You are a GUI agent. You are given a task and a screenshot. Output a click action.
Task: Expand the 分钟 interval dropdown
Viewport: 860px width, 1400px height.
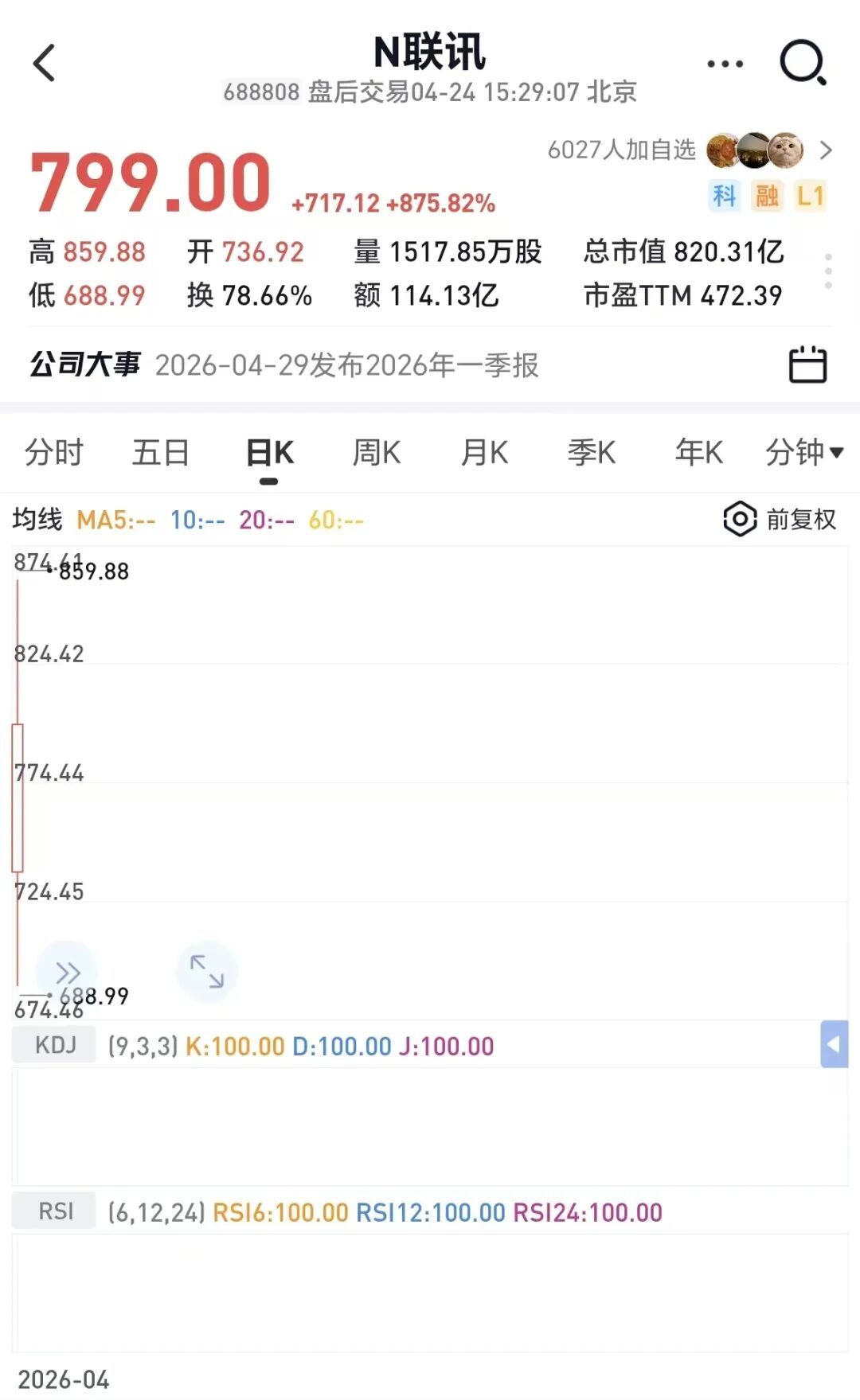tap(803, 453)
